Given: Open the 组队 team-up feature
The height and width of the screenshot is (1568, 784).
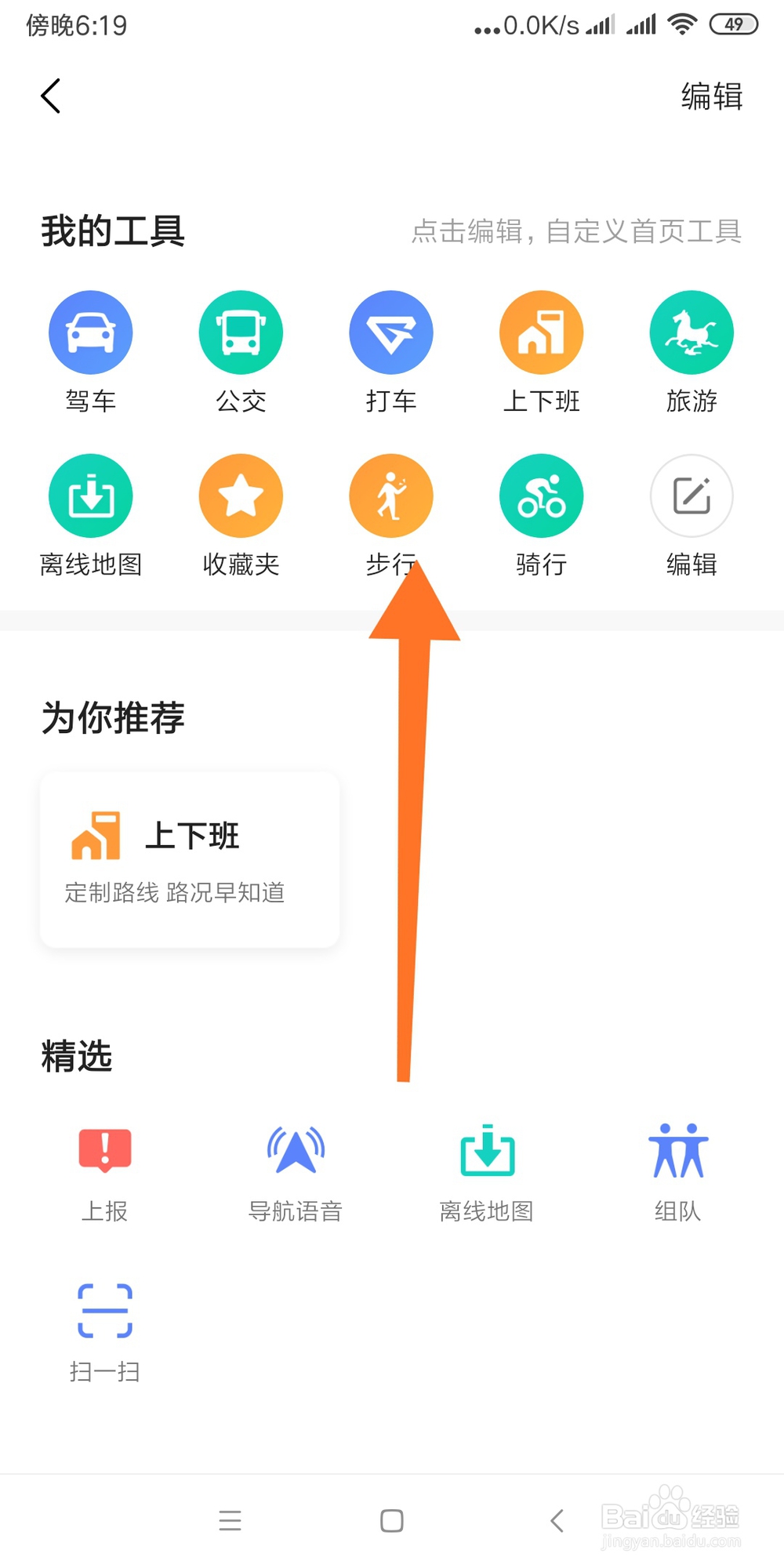Looking at the screenshot, I should point(677,1152).
